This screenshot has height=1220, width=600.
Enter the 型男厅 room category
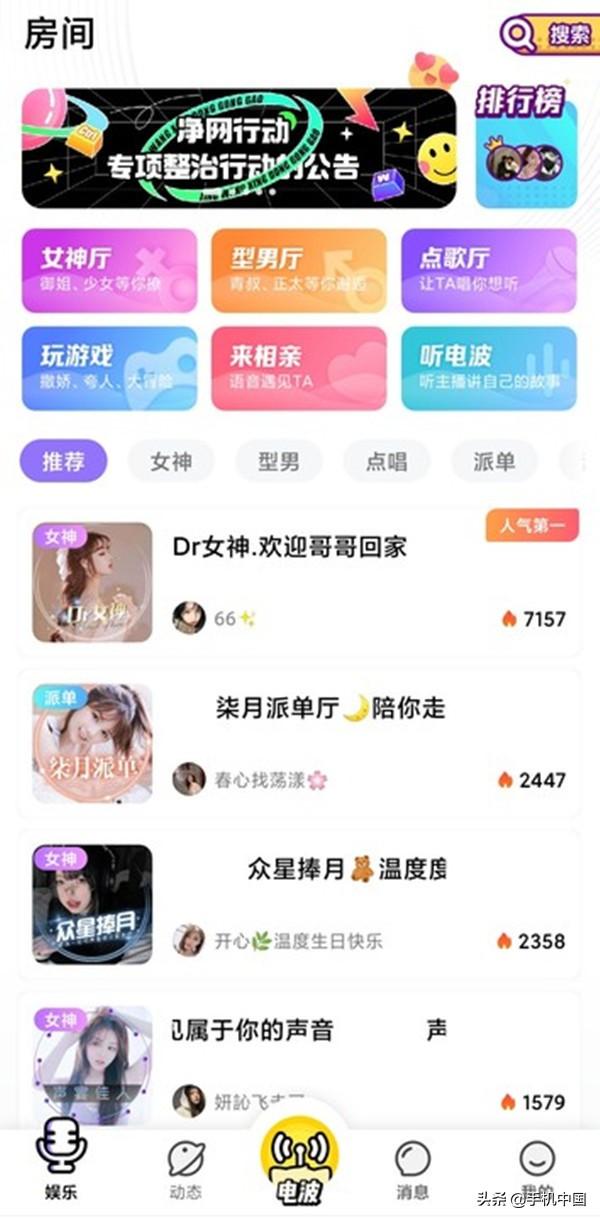tap(298, 270)
